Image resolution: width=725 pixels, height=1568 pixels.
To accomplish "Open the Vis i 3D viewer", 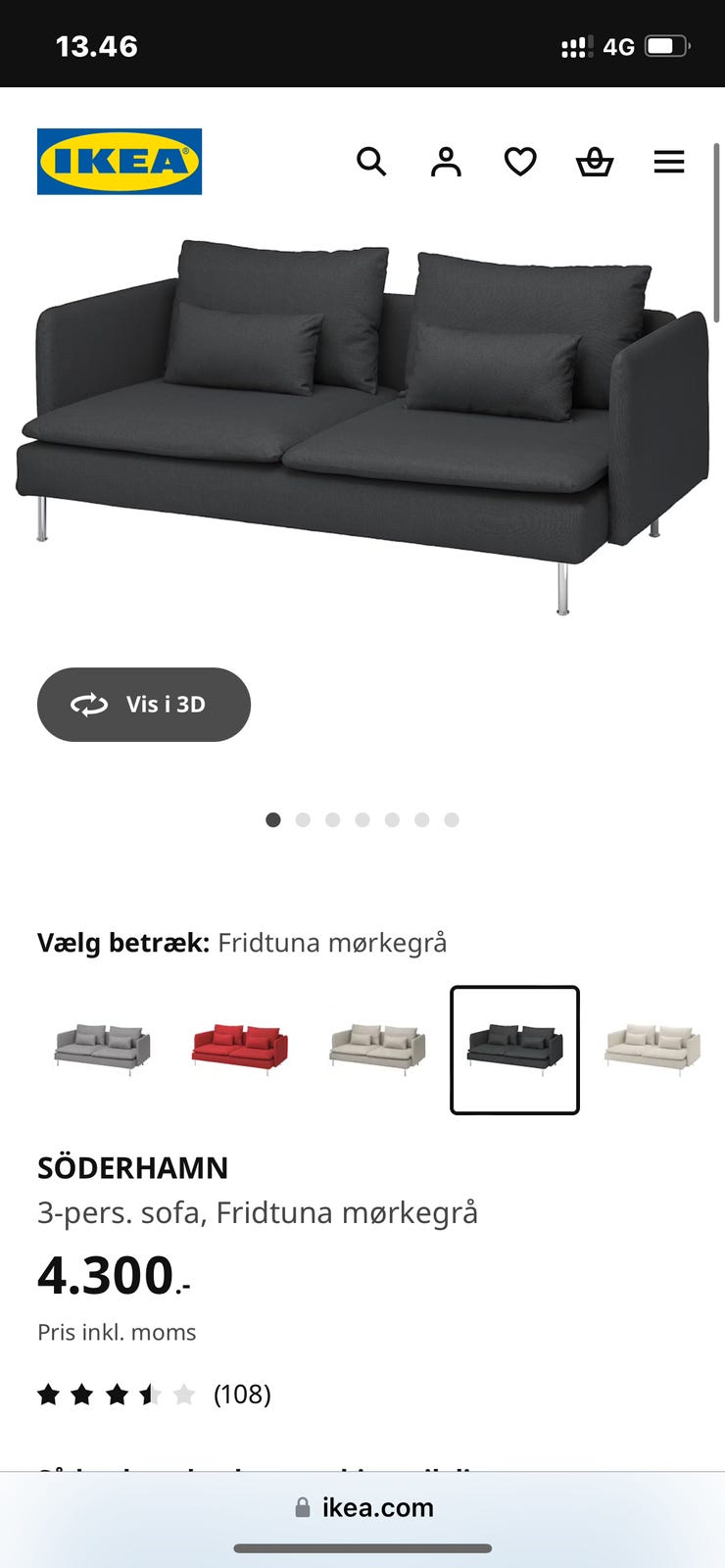I will coord(144,704).
